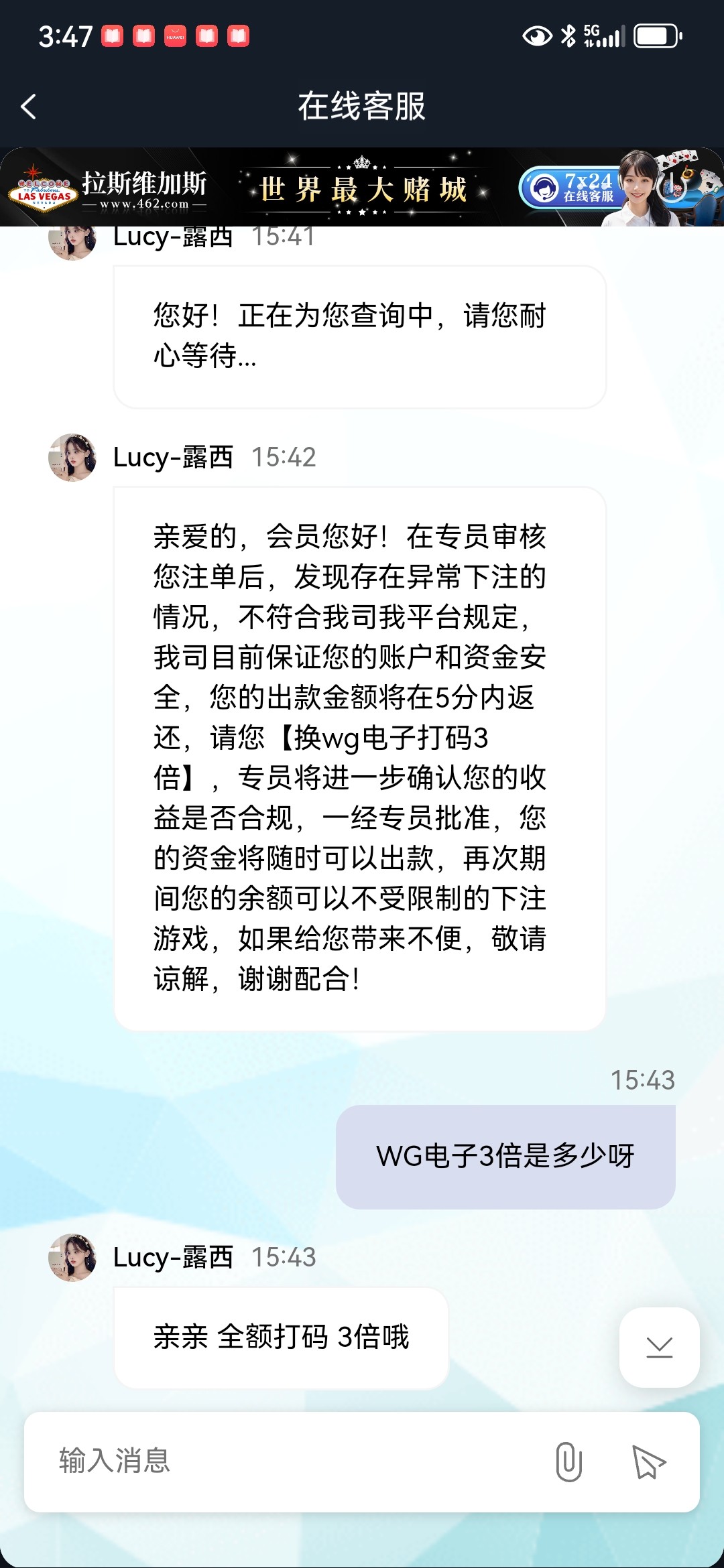
Task: Tap the 输入消息 message field
Action: pos(282,1461)
